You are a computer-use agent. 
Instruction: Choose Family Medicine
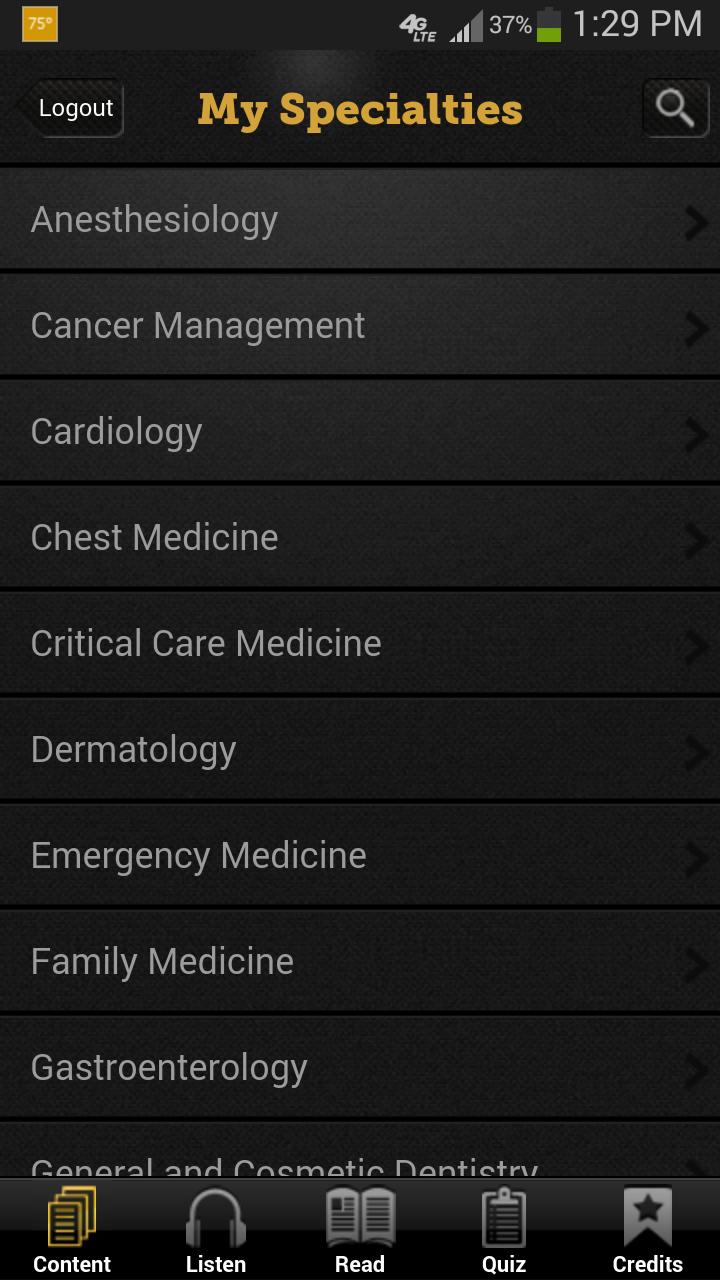[x=360, y=962]
